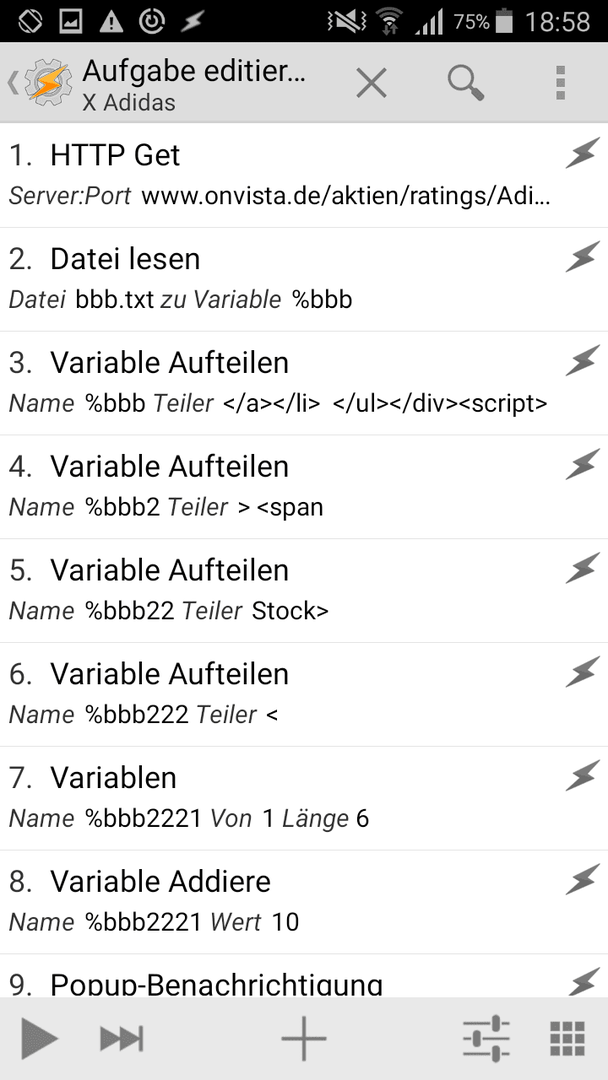
Task: Open action 5 splitting %bbb22
Action: click(304, 591)
